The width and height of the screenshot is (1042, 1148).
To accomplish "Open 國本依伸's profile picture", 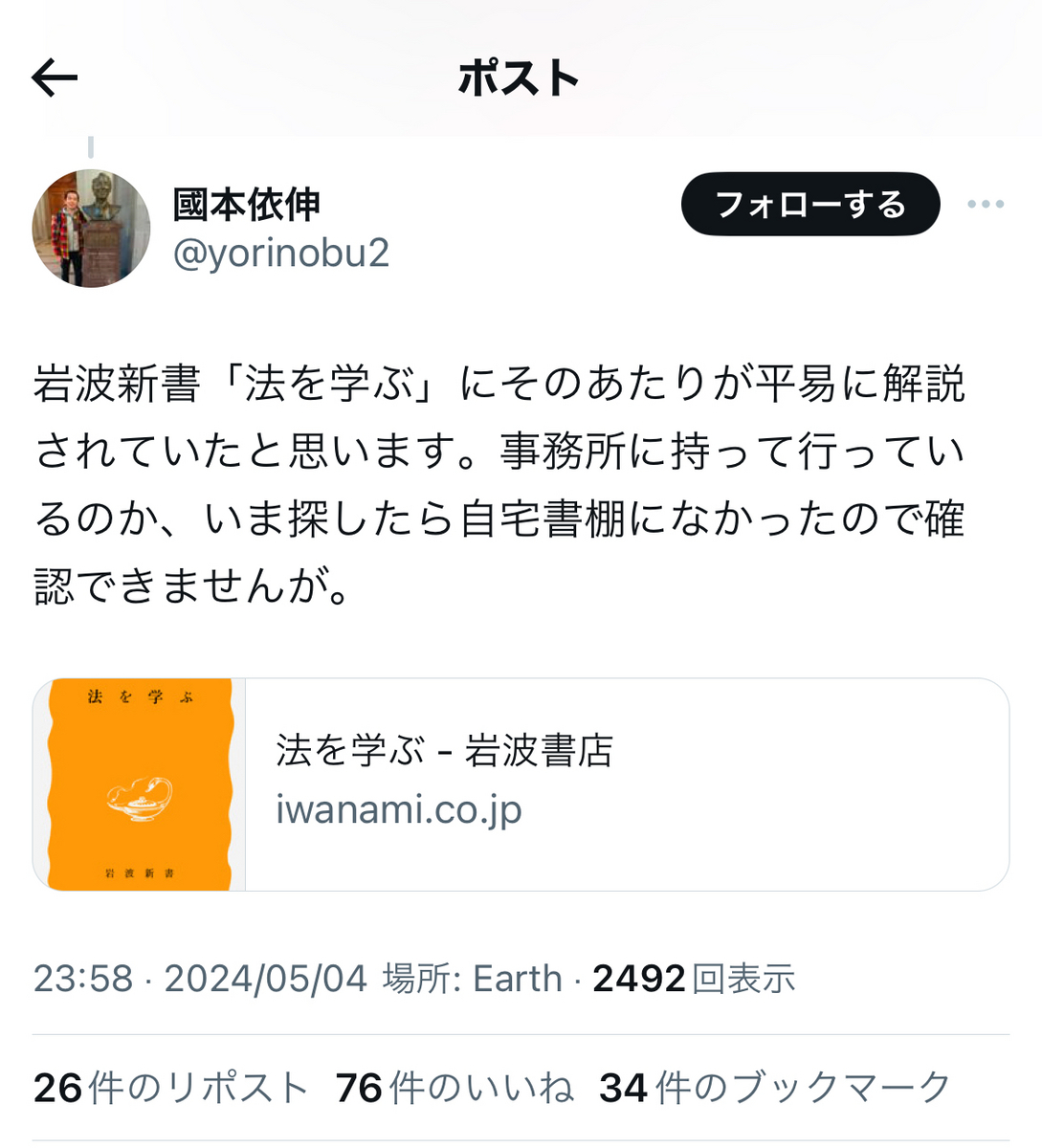I will coord(91,229).
